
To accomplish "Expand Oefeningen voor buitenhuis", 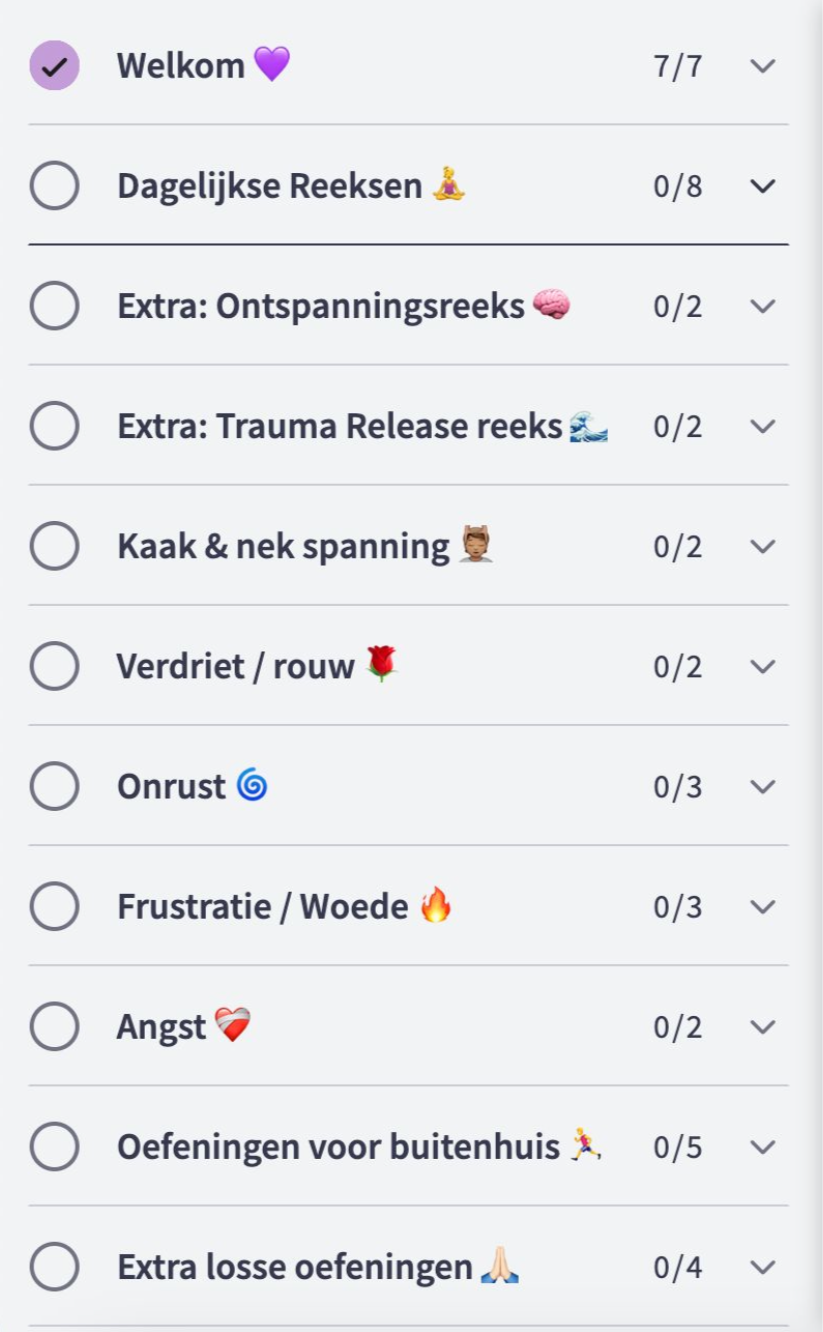I will click(x=763, y=1146).
